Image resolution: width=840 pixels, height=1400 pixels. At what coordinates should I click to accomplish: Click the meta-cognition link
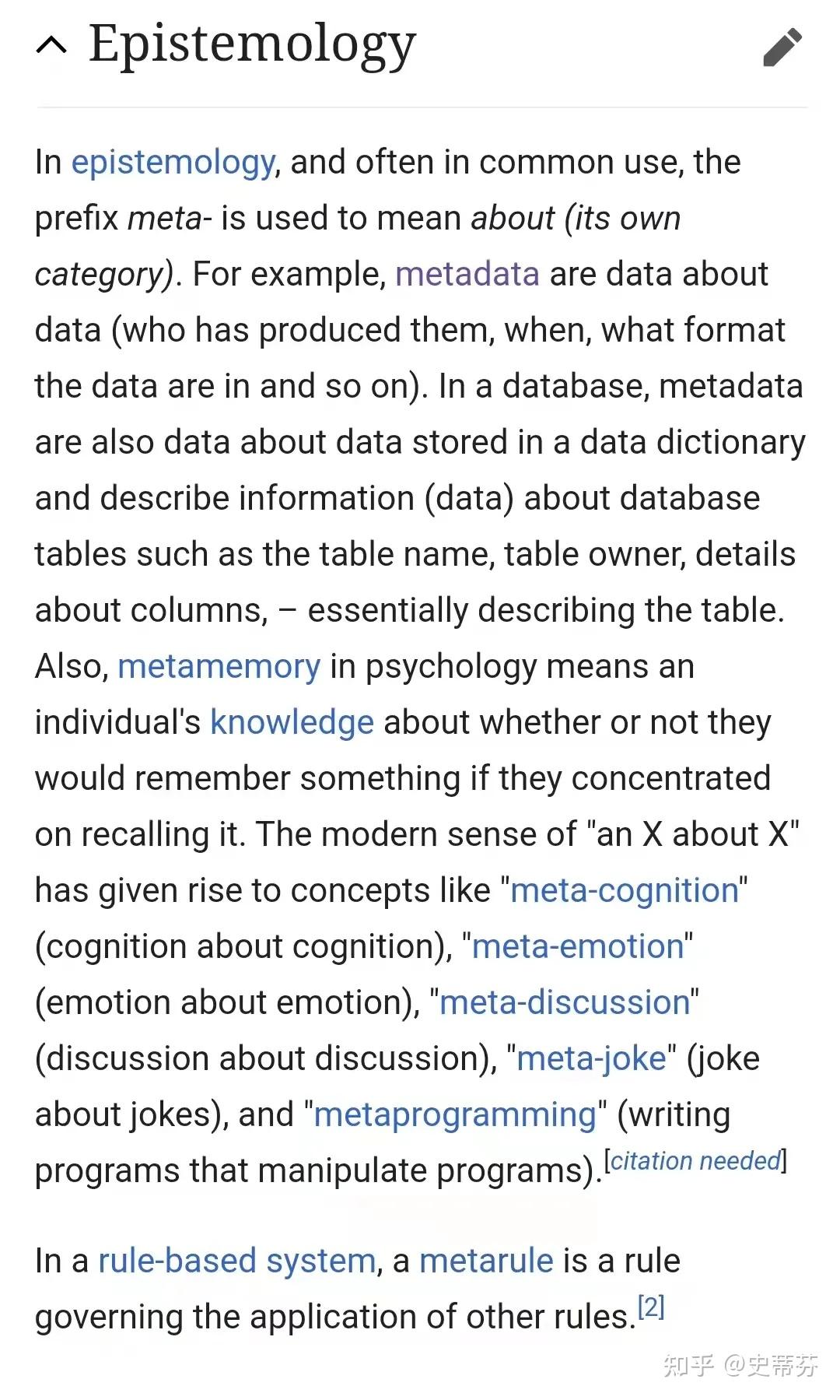click(625, 890)
